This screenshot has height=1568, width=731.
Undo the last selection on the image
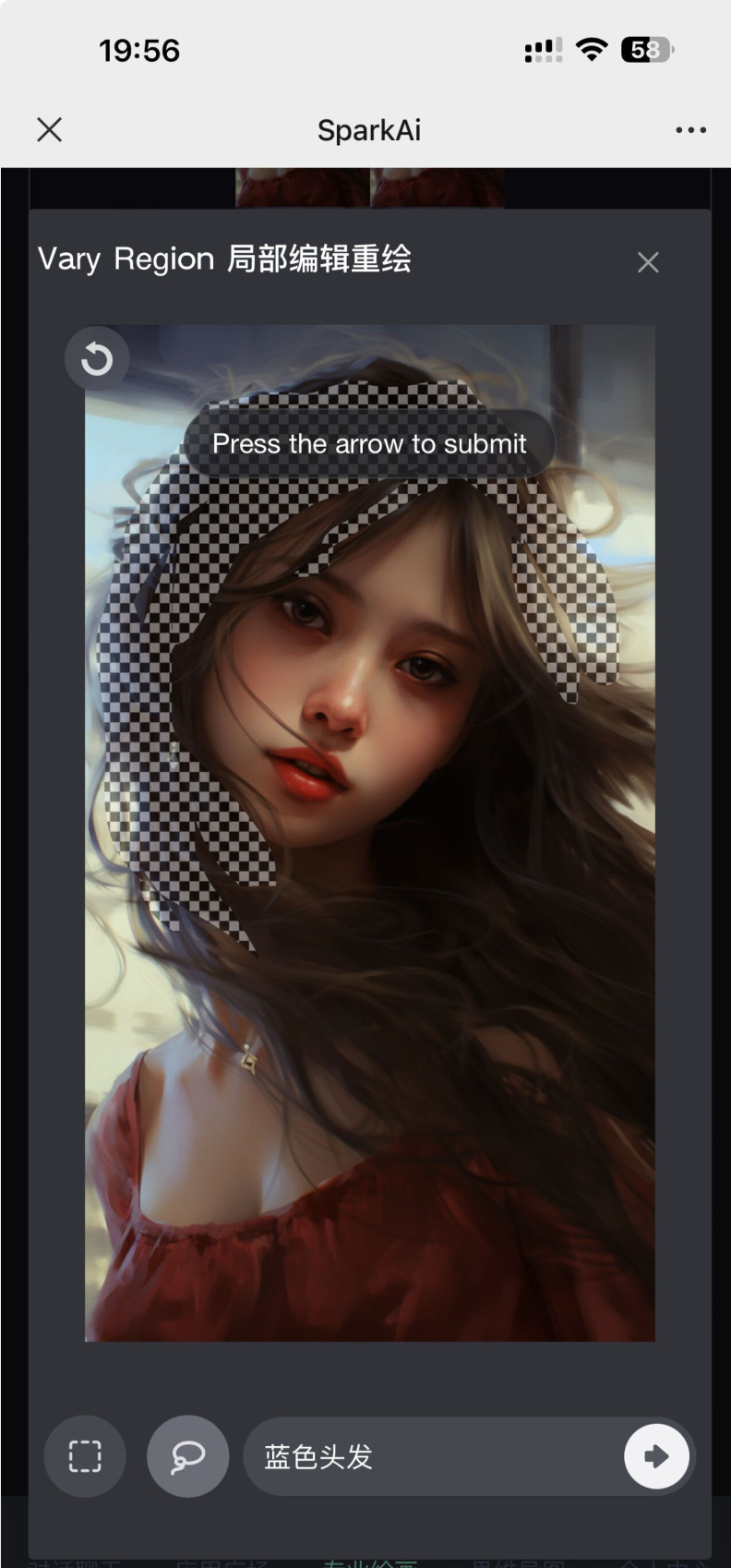97,358
